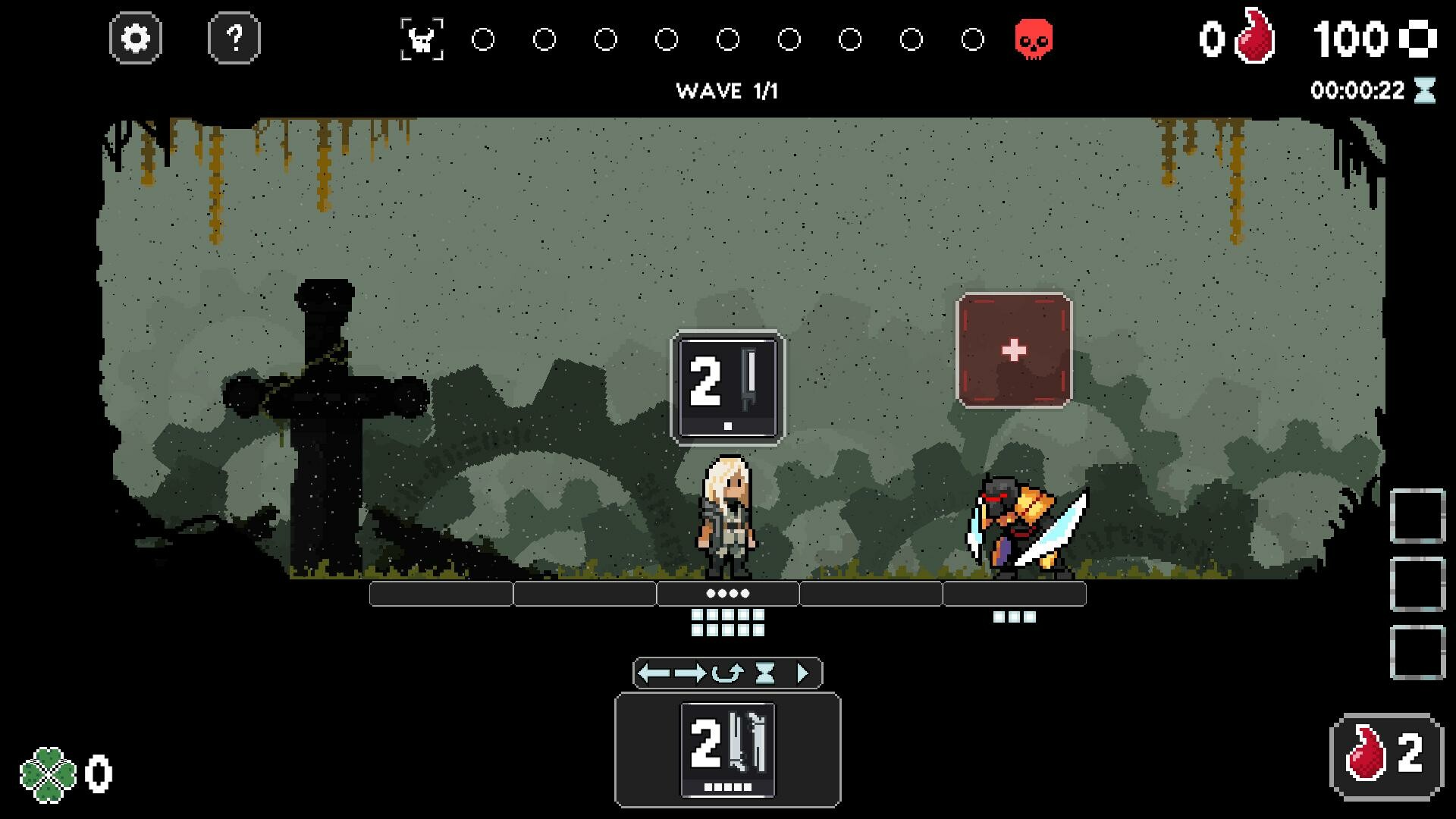Viewport: 1456px width, 819px height.
Task: Use the red potion button showing 2
Action: 1386,756
